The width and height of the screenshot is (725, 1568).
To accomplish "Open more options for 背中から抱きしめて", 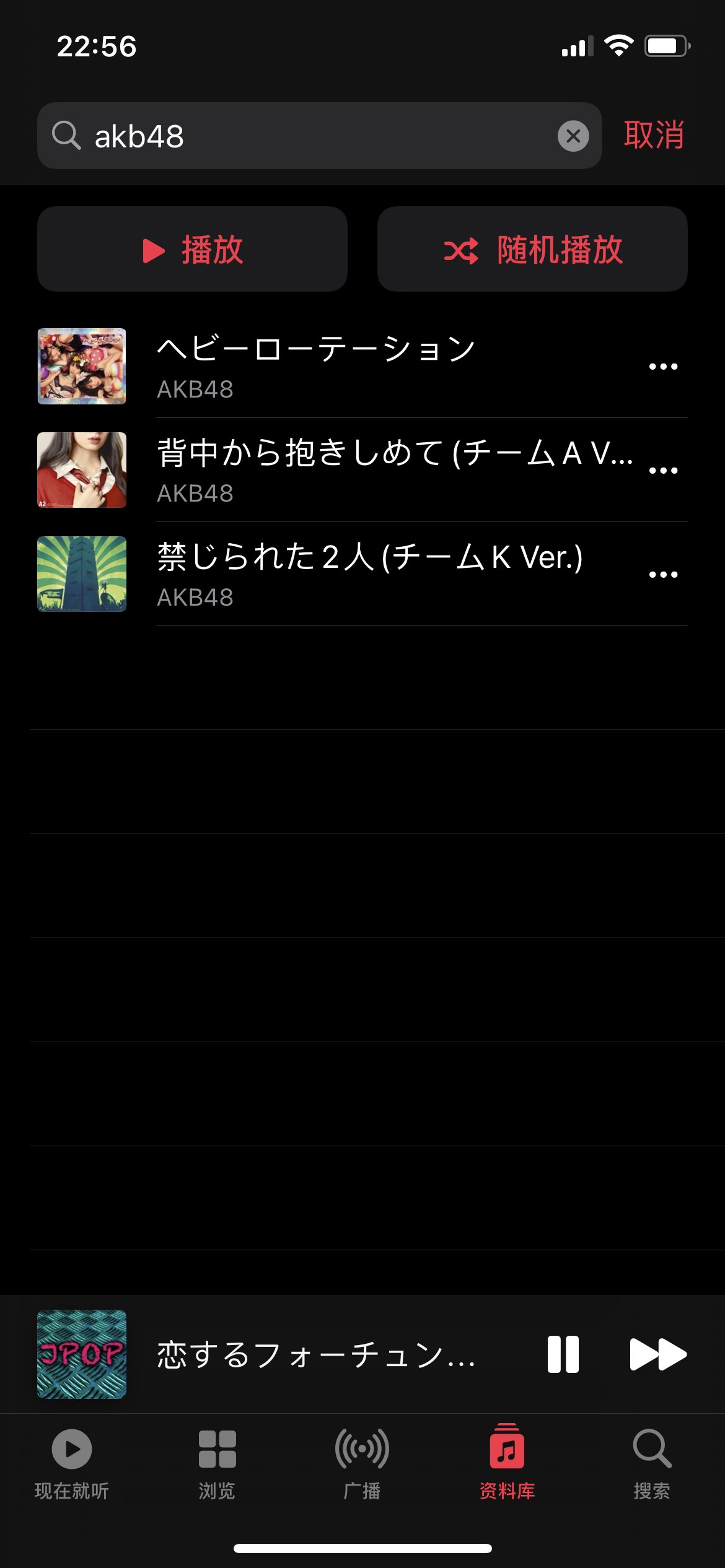I will click(x=663, y=471).
